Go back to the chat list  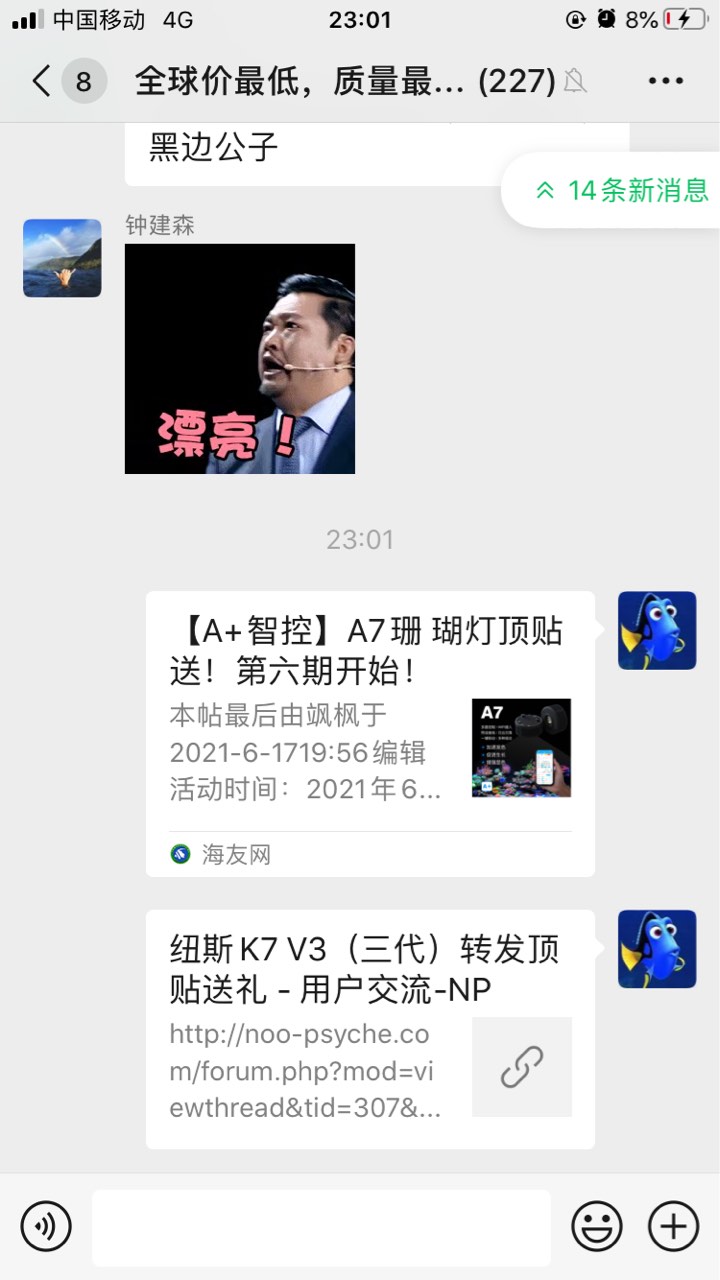(42, 81)
